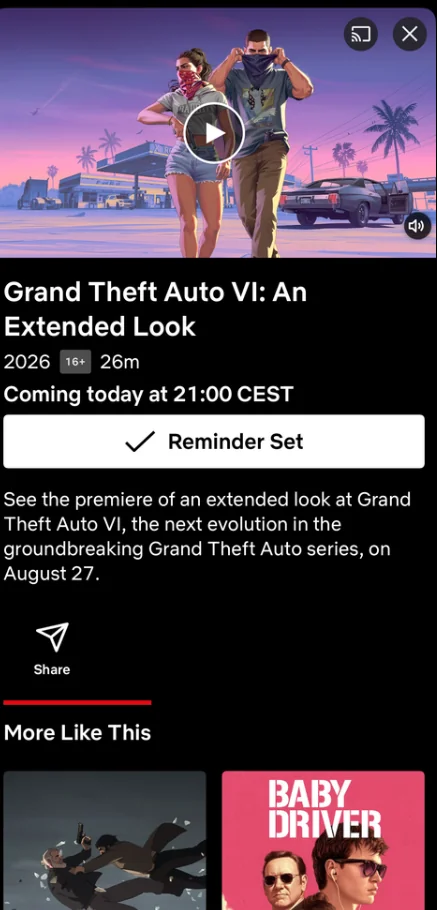Viewport: 437px width, 910px height.
Task: Toggle the trailer's sound with the speaker icon
Action: coord(417,226)
